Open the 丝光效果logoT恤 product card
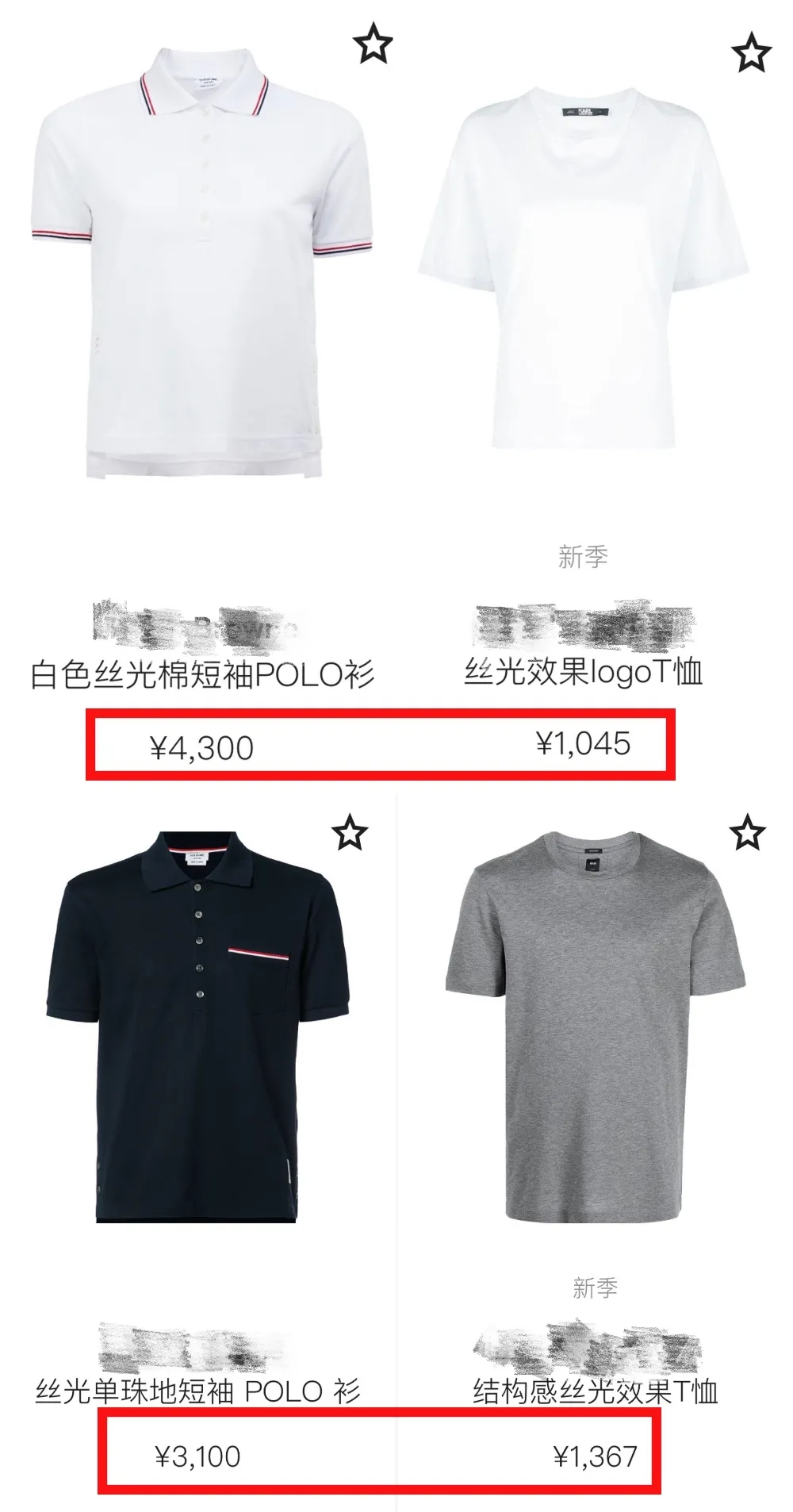 coord(583,270)
